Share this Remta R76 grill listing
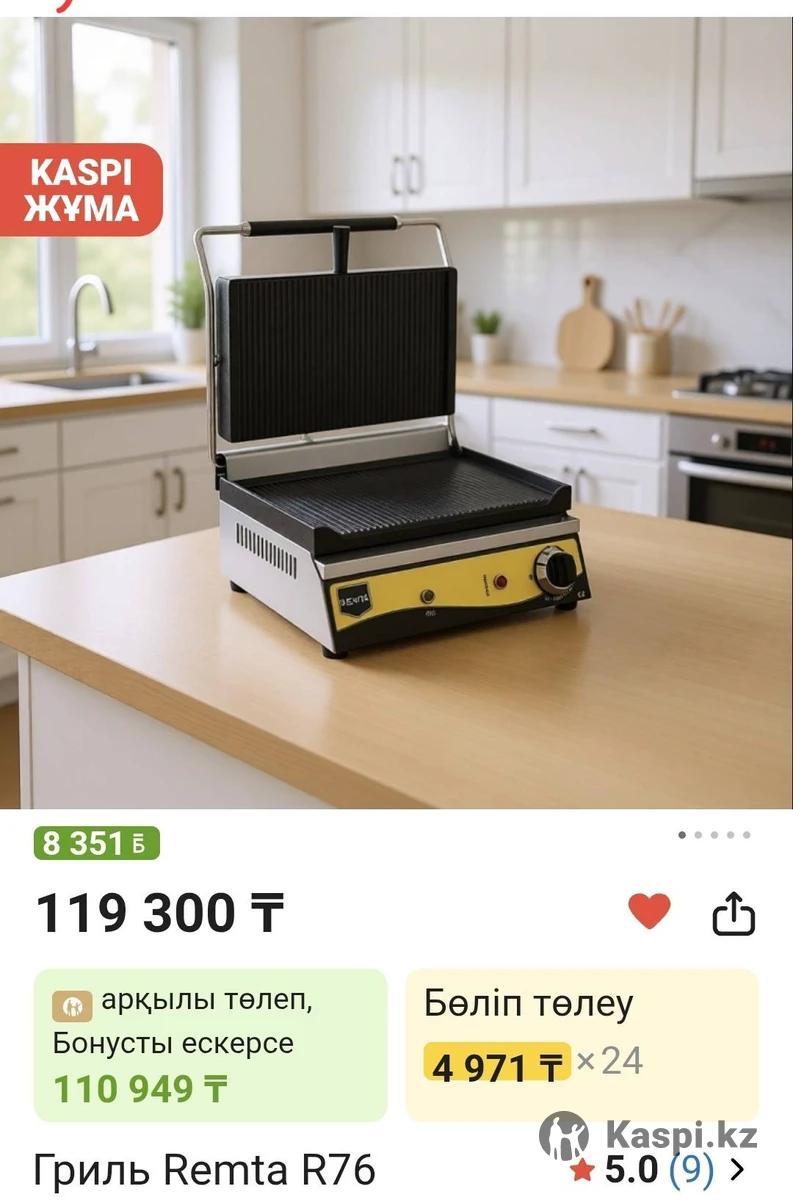Image resolution: width=793 pixels, height=1200 pixels. click(x=733, y=913)
